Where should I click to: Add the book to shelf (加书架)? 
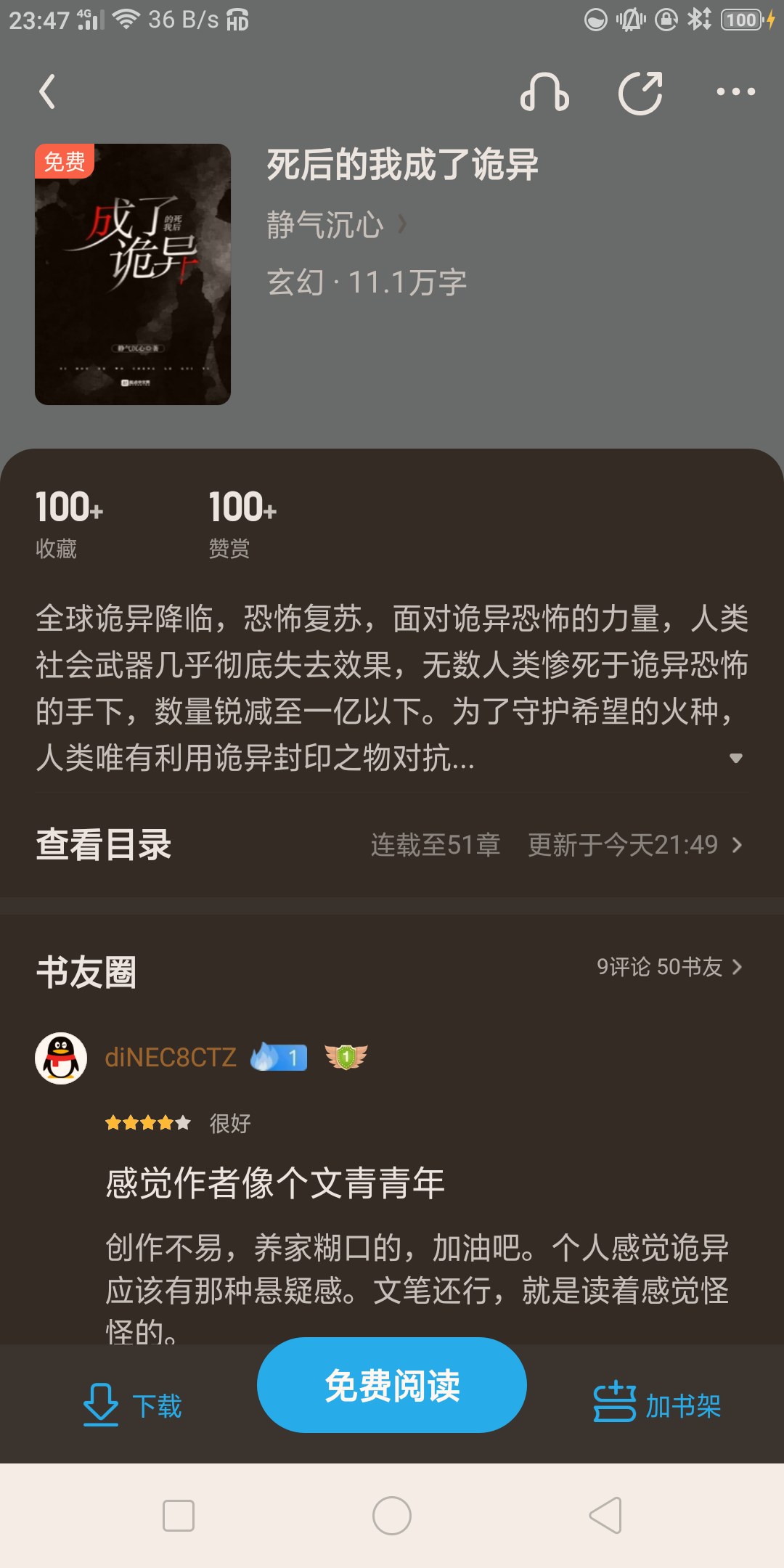point(657,1405)
